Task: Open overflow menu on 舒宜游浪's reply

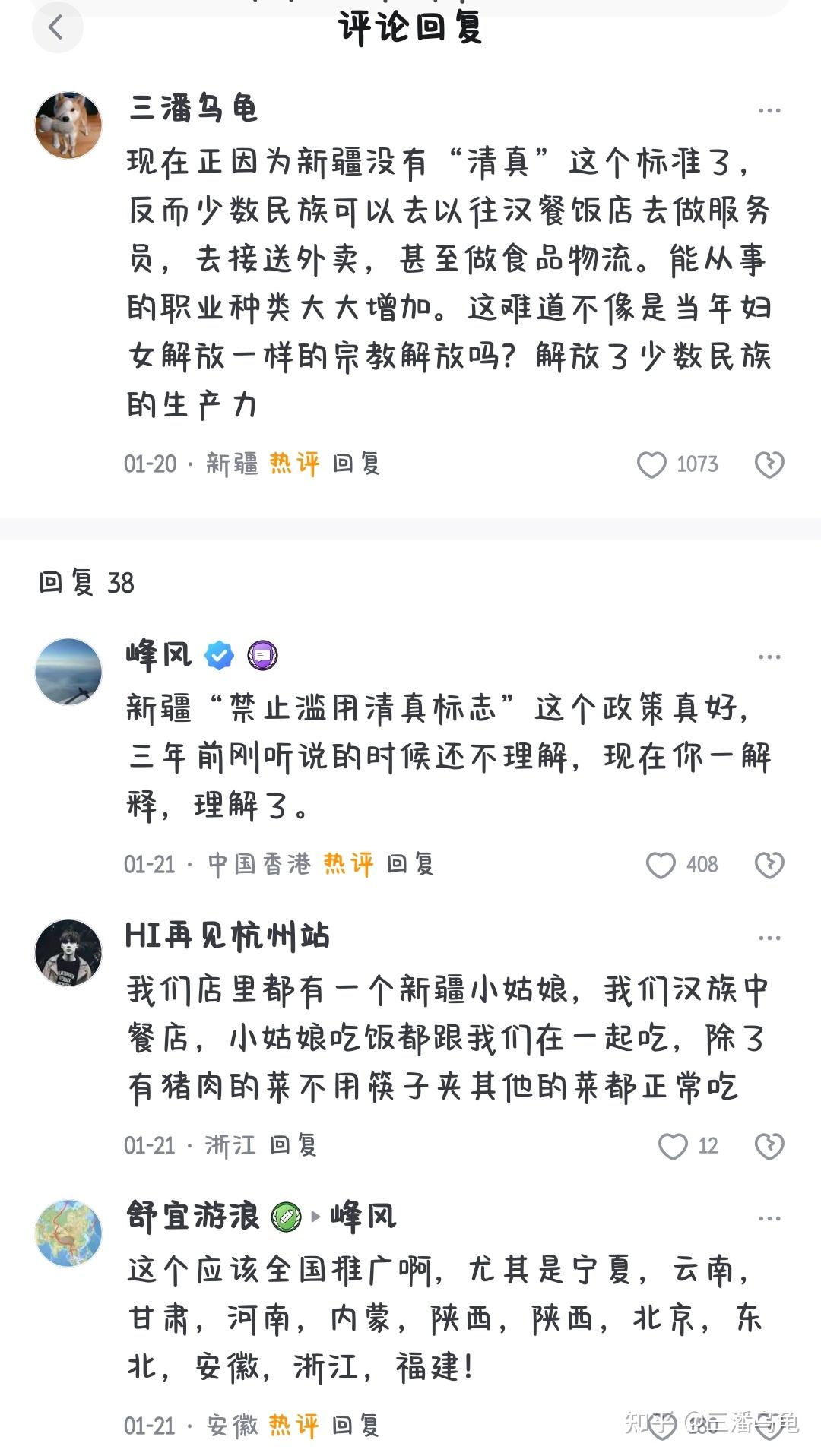Action: click(769, 1219)
